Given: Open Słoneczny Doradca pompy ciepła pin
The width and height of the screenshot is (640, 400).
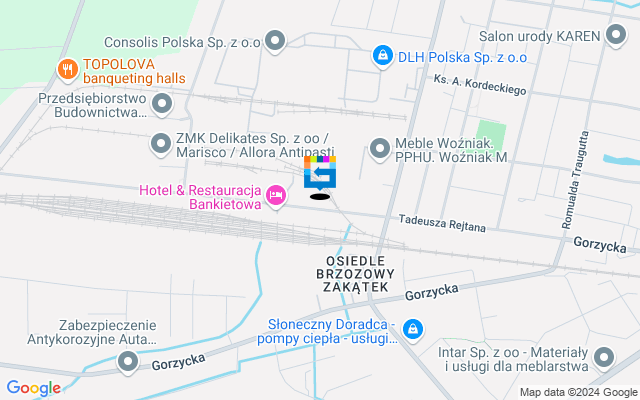Looking at the screenshot, I should point(412,328).
